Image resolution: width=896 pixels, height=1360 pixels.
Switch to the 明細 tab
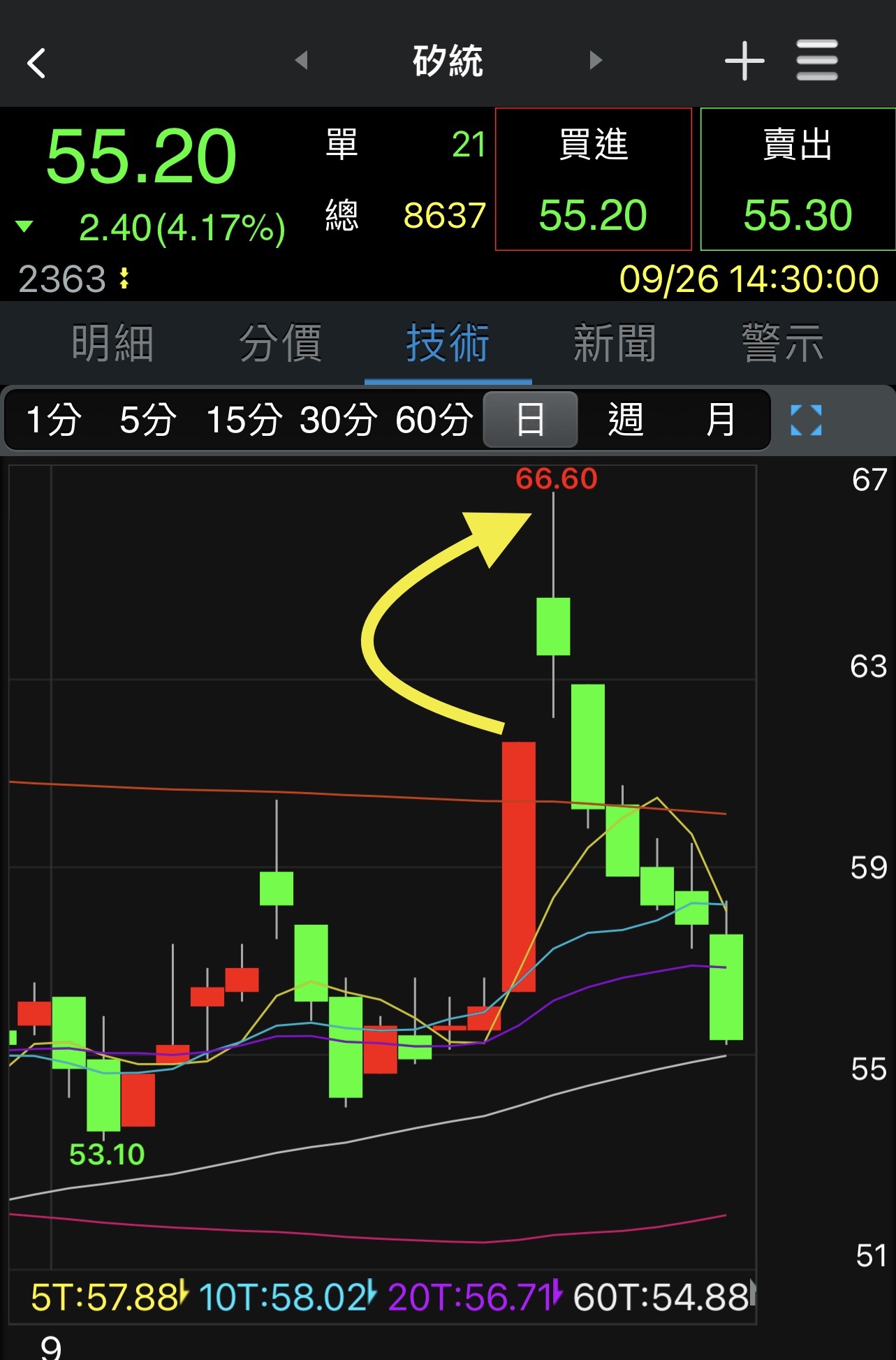(x=112, y=344)
